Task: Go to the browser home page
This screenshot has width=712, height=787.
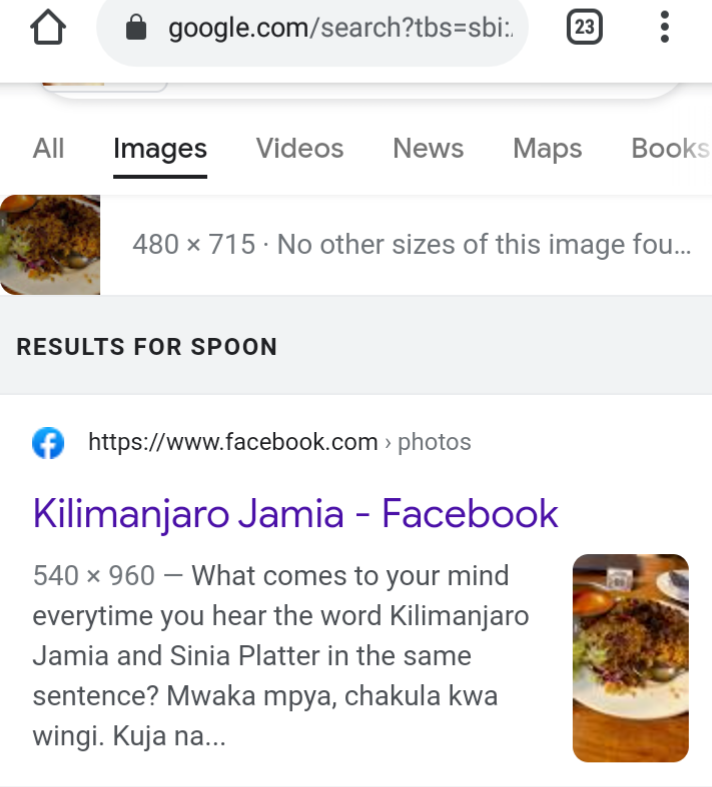Action: pyautogui.click(x=49, y=28)
